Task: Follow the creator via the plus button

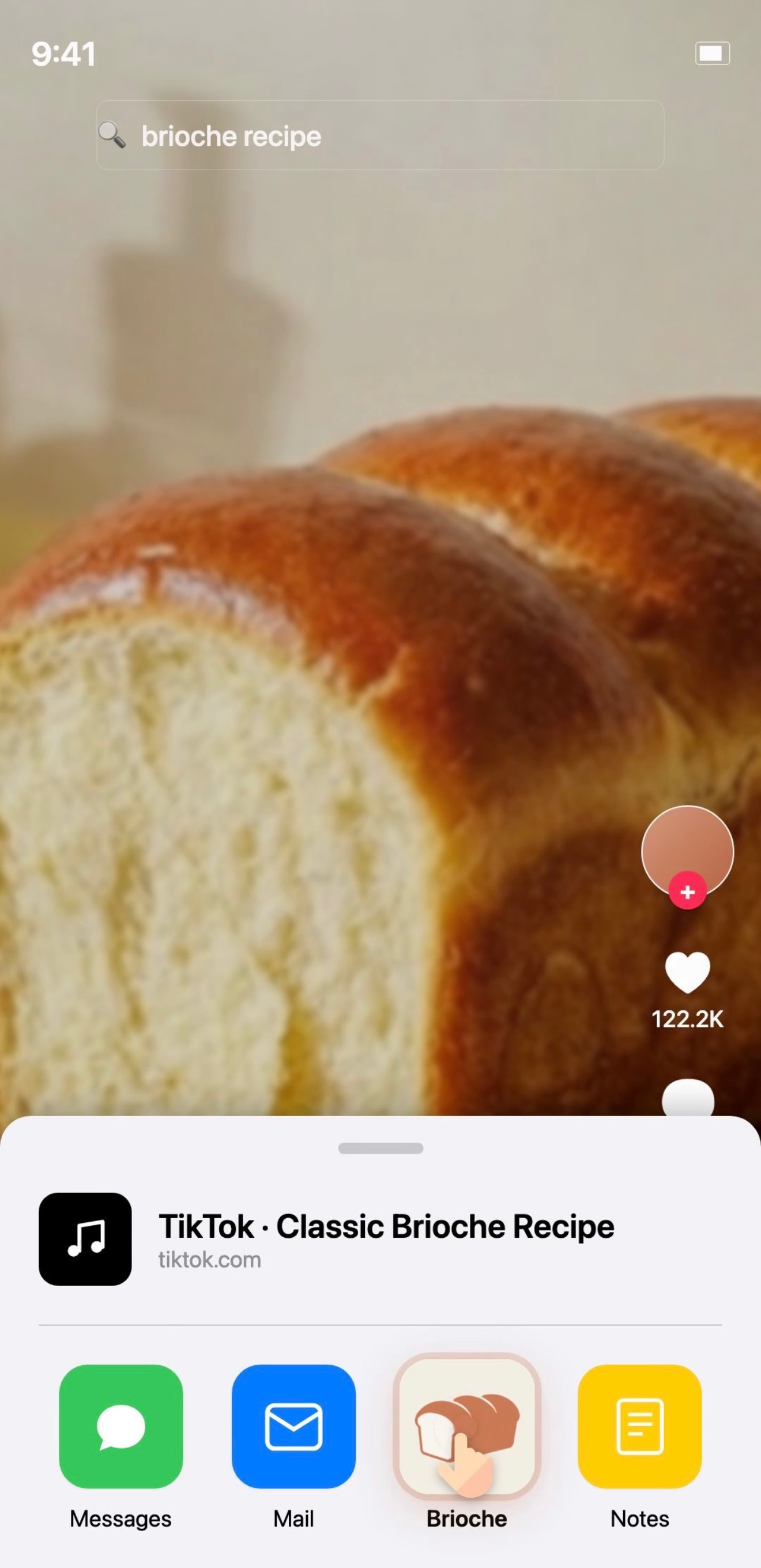Action: [x=687, y=889]
